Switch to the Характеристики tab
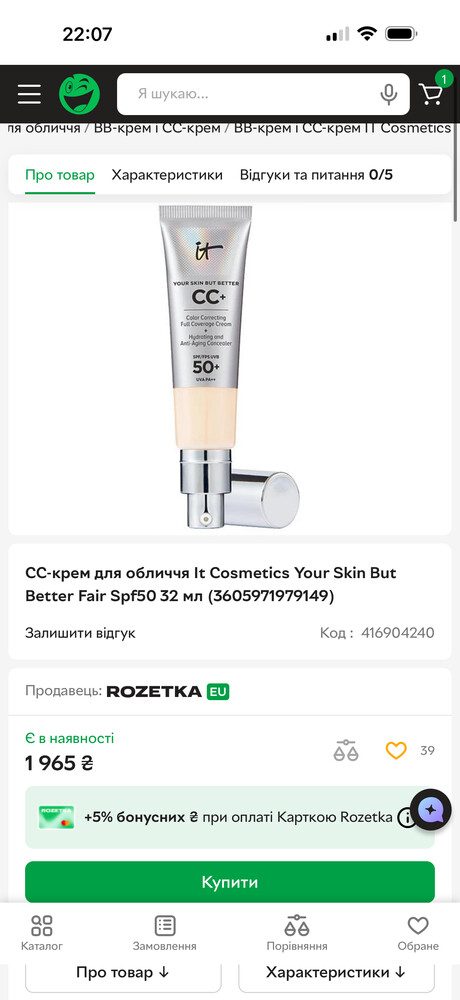This screenshot has height=1000, width=460. point(167,175)
